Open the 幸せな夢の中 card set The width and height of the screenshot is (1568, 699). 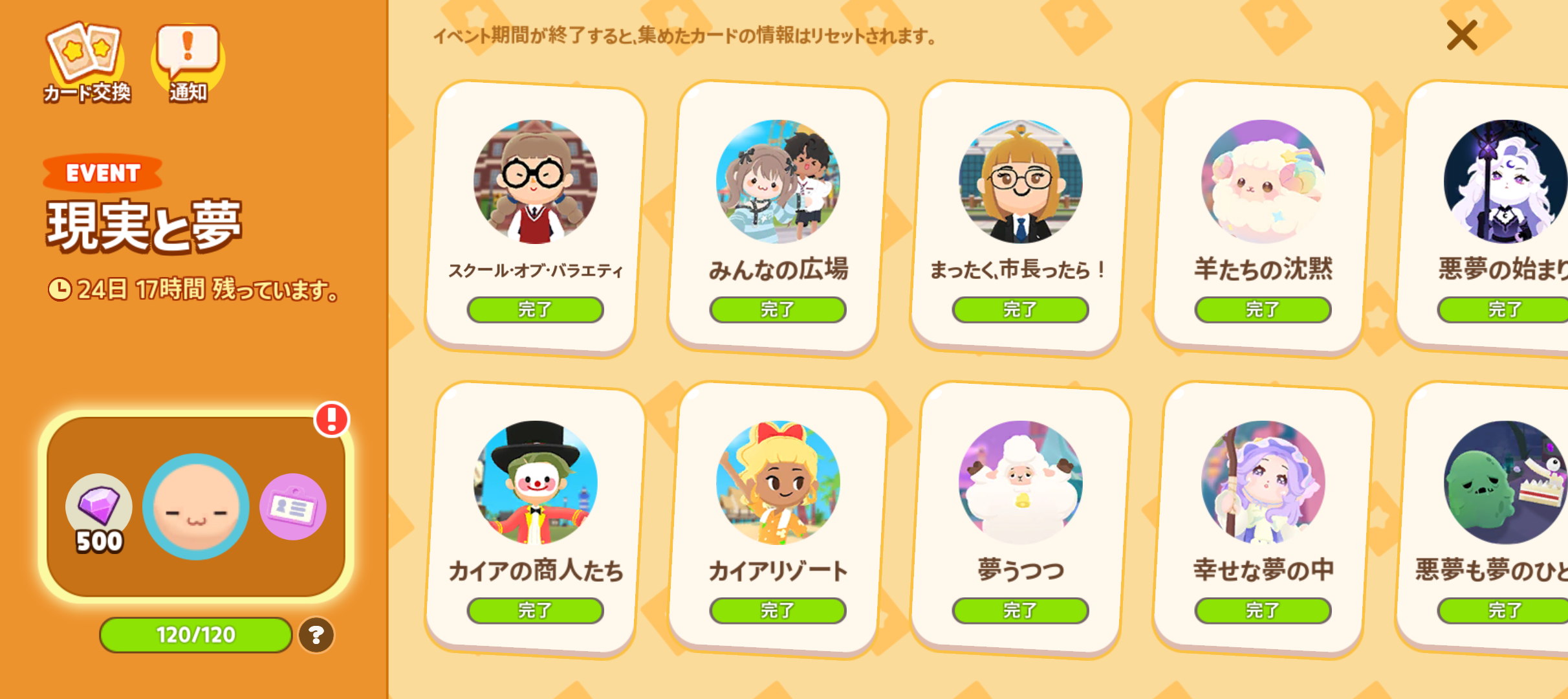point(1263,518)
